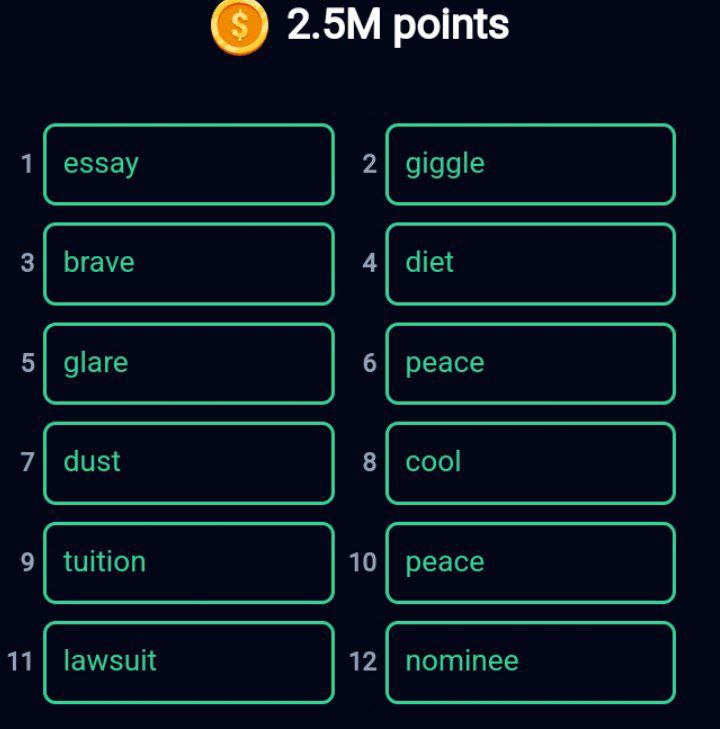Select field 5 with the word glare
Viewport: 720px width, 729px height.
tap(188, 363)
